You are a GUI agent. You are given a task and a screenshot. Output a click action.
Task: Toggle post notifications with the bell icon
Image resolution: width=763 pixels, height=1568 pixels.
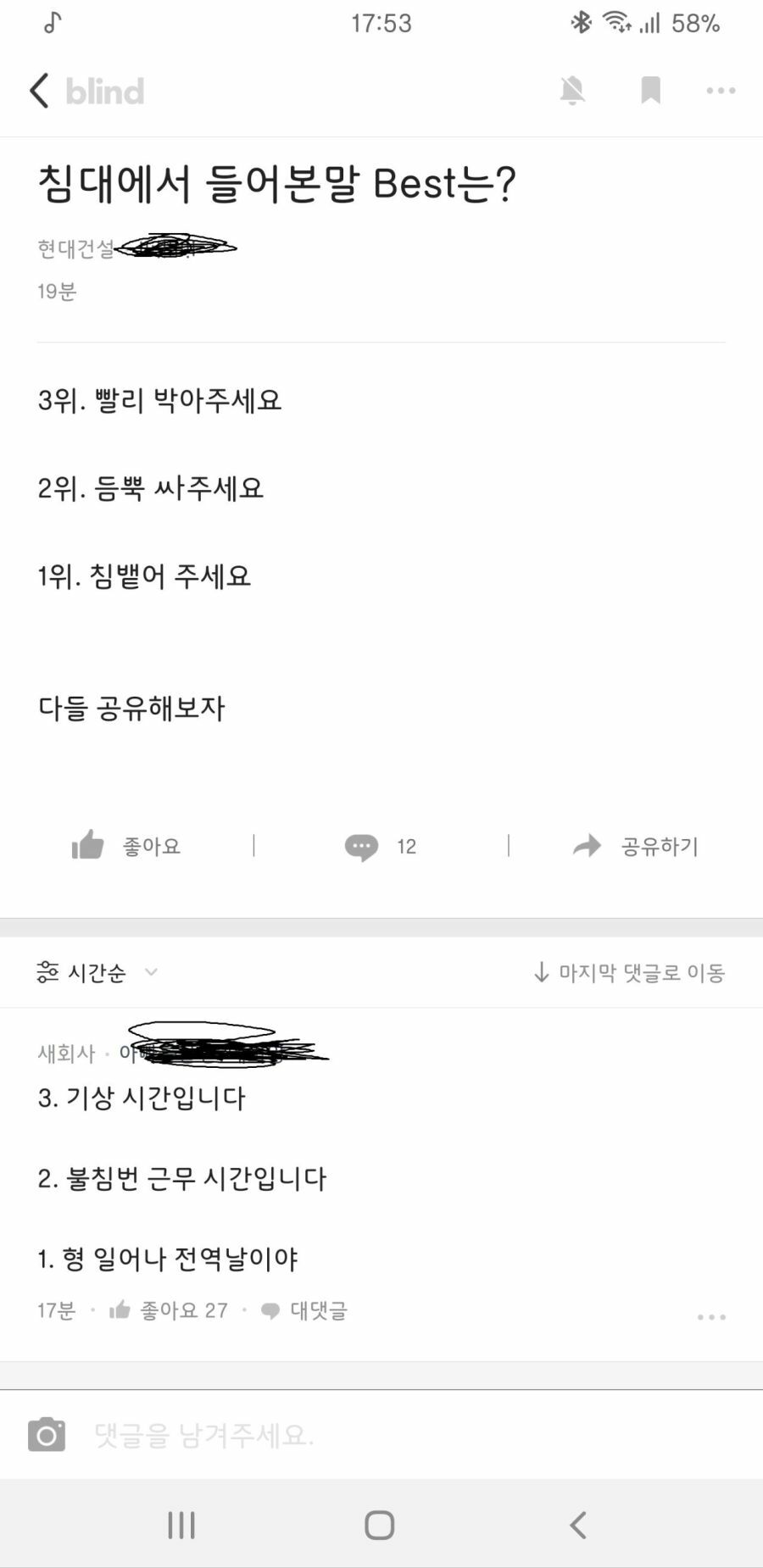(x=572, y=90)
